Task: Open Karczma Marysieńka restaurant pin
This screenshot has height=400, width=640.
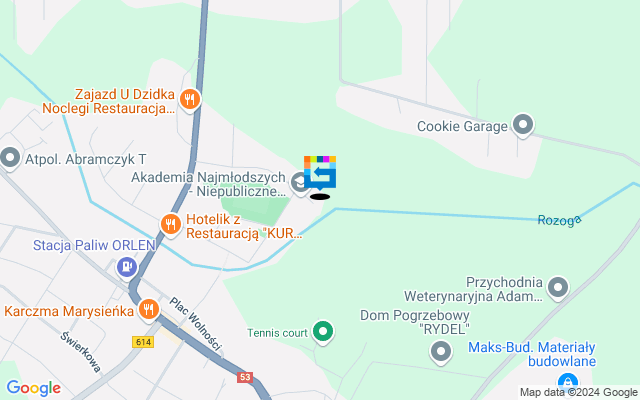Action: coord(149,310)
